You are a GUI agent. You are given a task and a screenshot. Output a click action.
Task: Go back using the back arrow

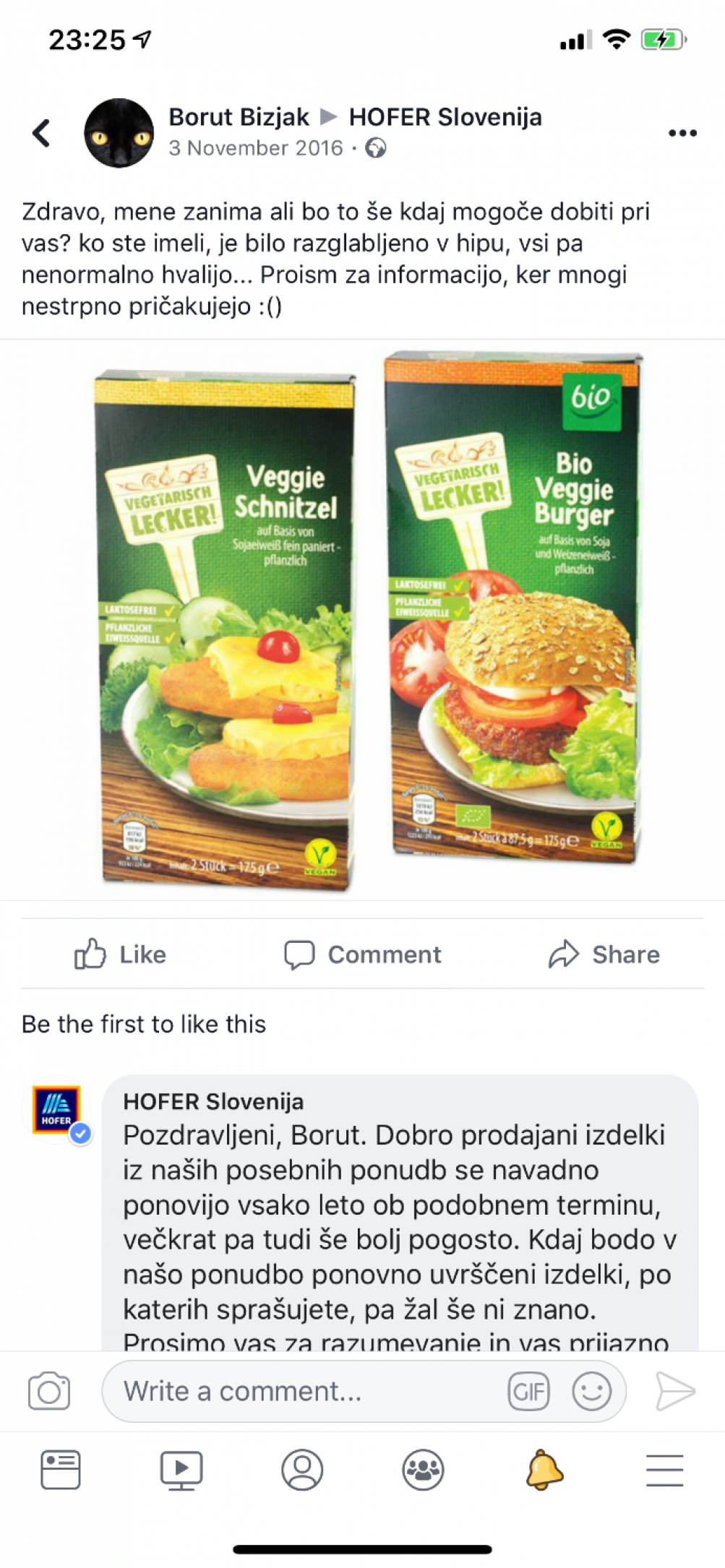(41, 133)
